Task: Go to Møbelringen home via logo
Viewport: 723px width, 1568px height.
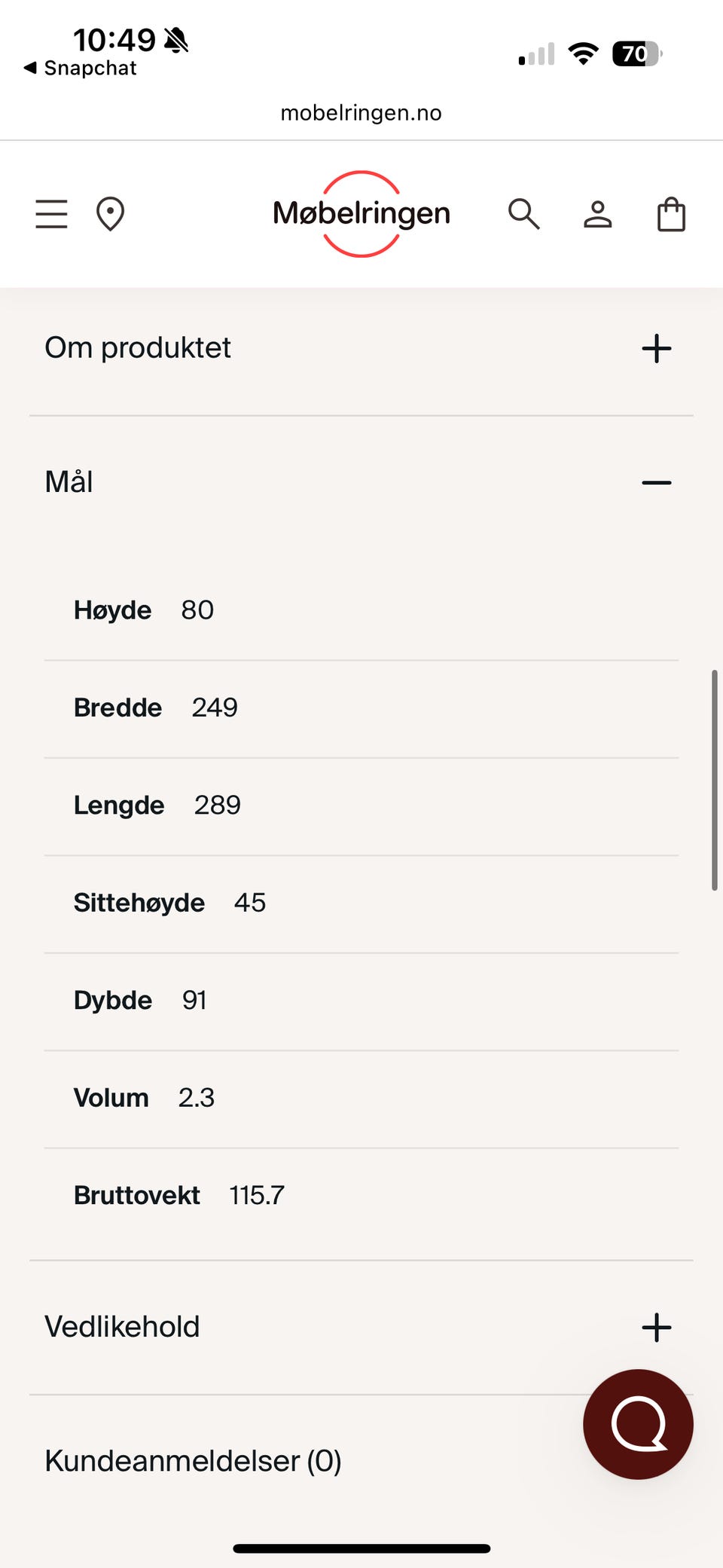Action: tap(361, 214)
